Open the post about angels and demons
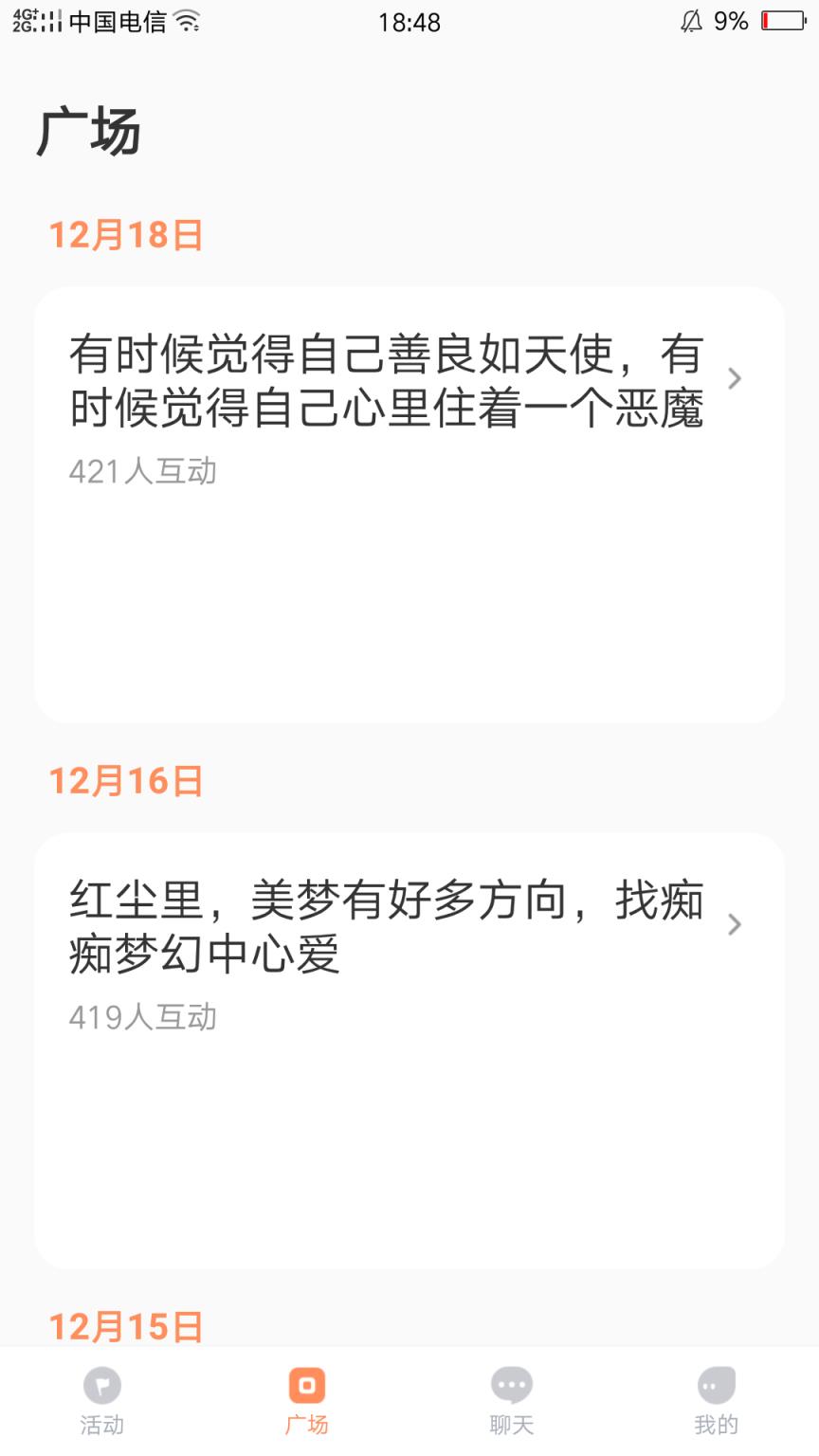Screen dimensions: 819x1456 pos(379,379)
